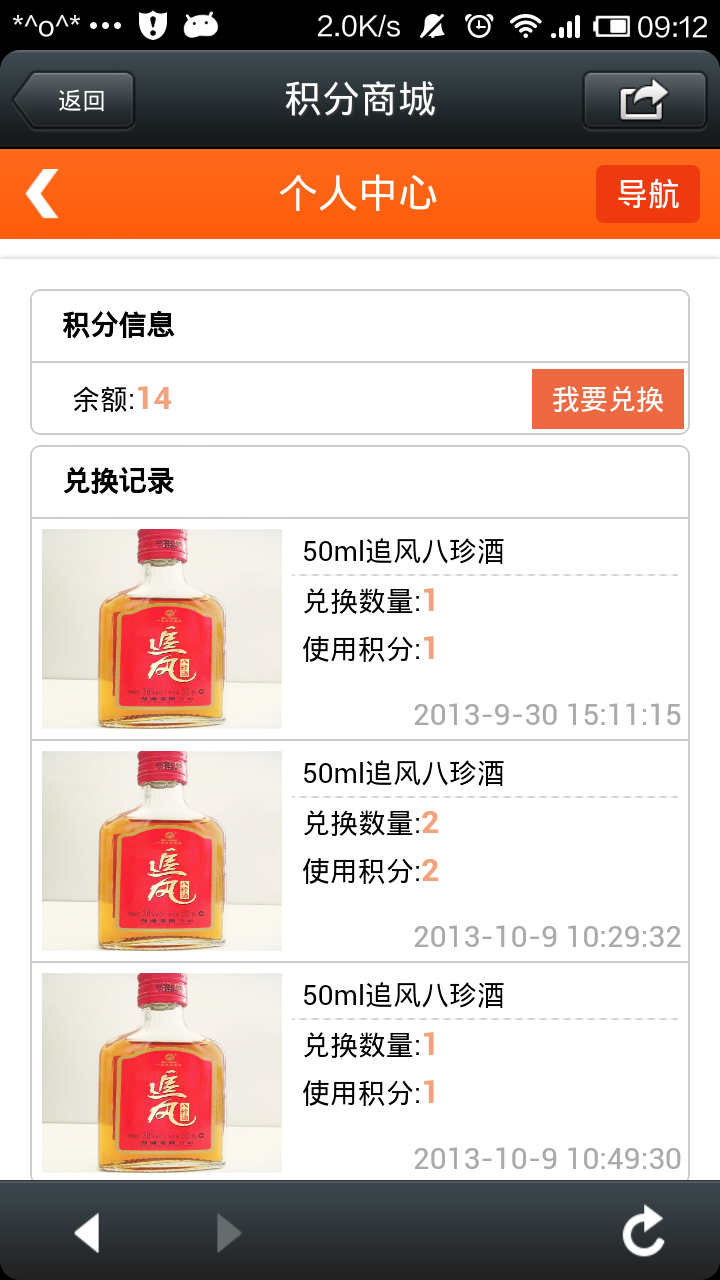The width and height of the screenshot is (720, 1280).
Task: Share this page via top-right icon
Action: (x=644, y=100)
